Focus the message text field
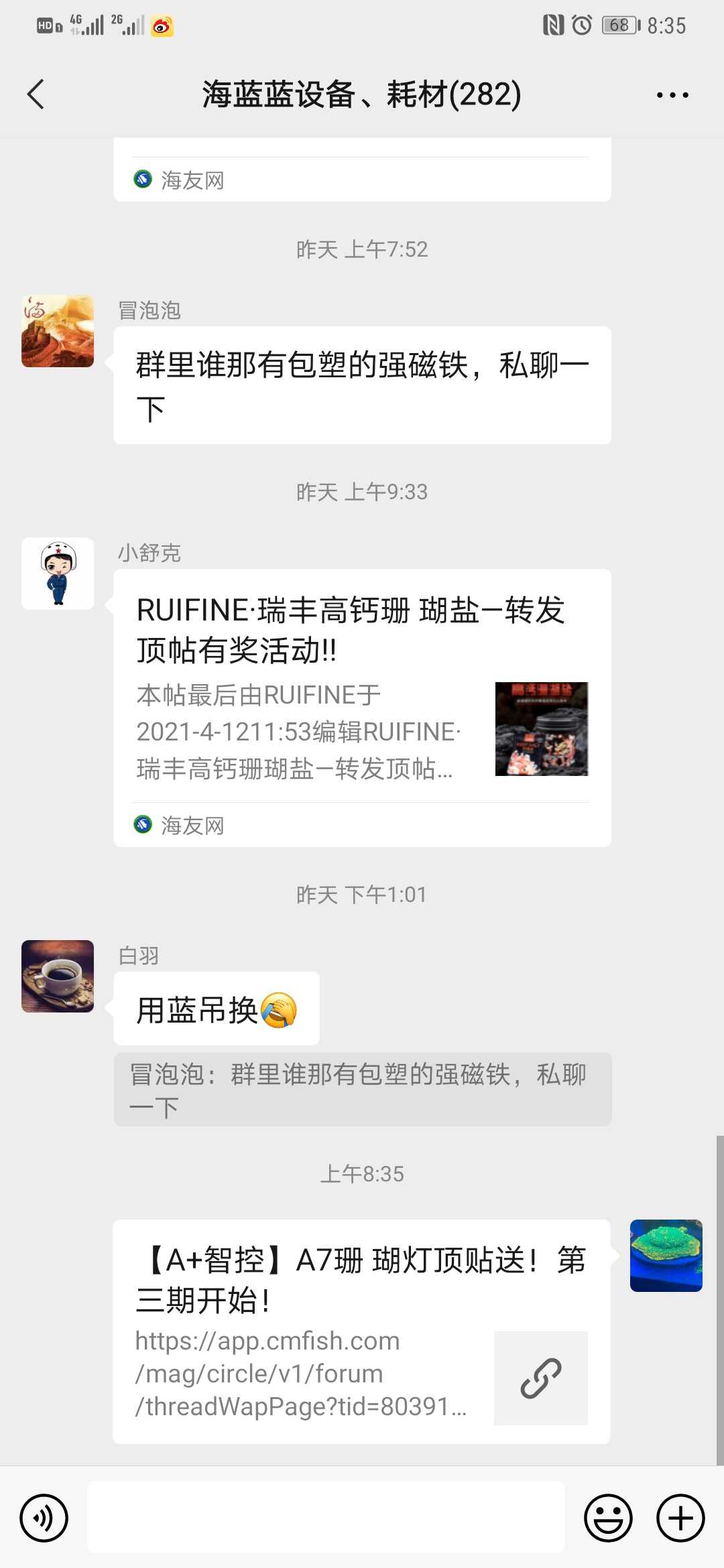 [x=326, y=1518]
